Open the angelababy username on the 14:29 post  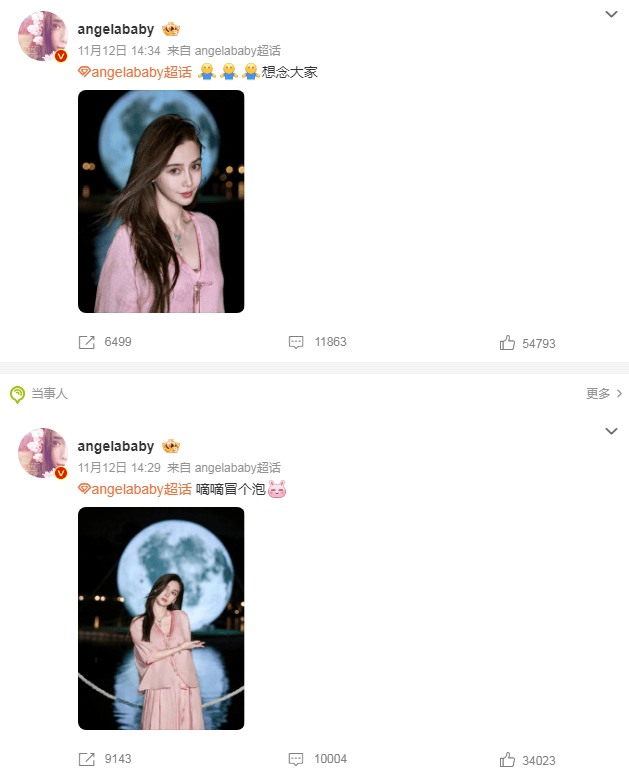(x=116, y=446)
